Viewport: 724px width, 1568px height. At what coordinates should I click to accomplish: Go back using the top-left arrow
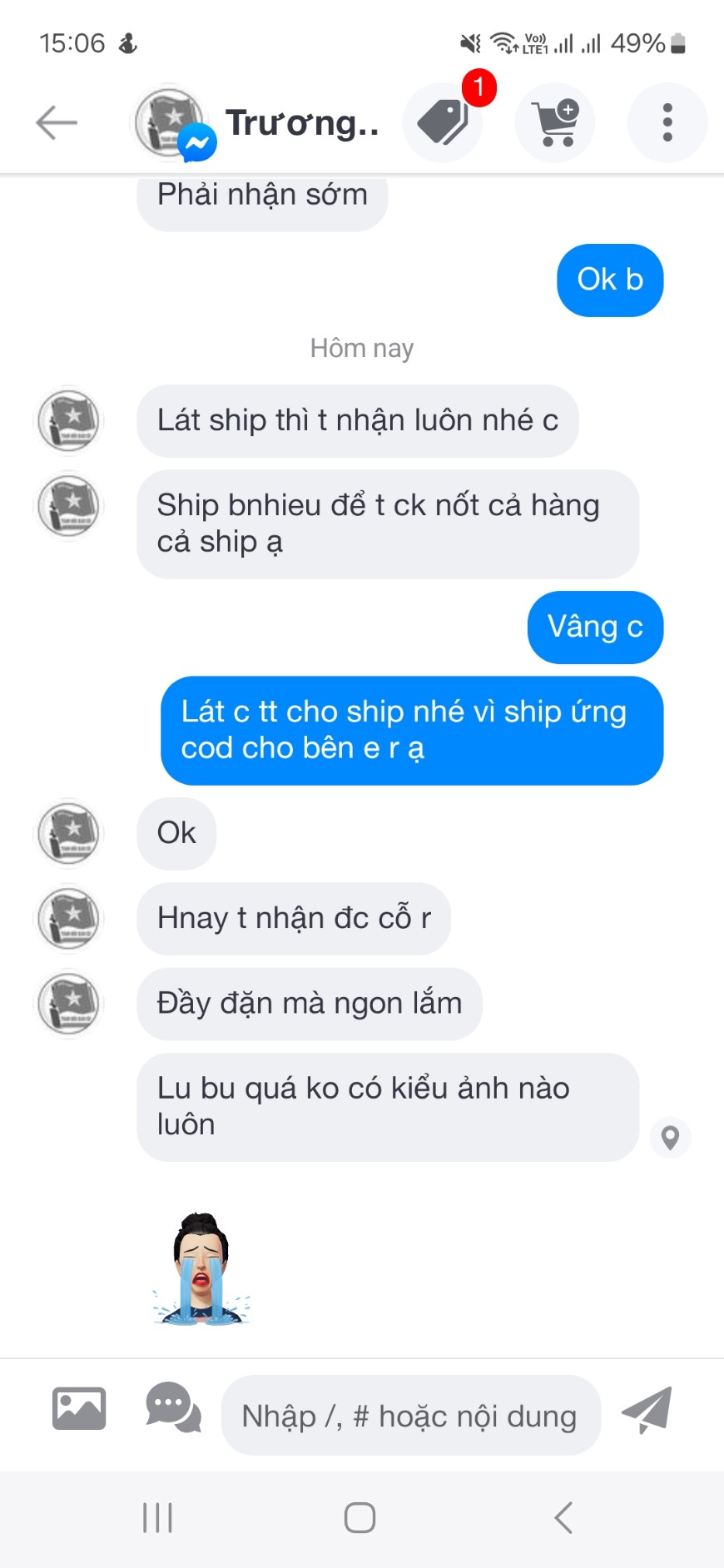pyautogui.click(x=57, y=123)
